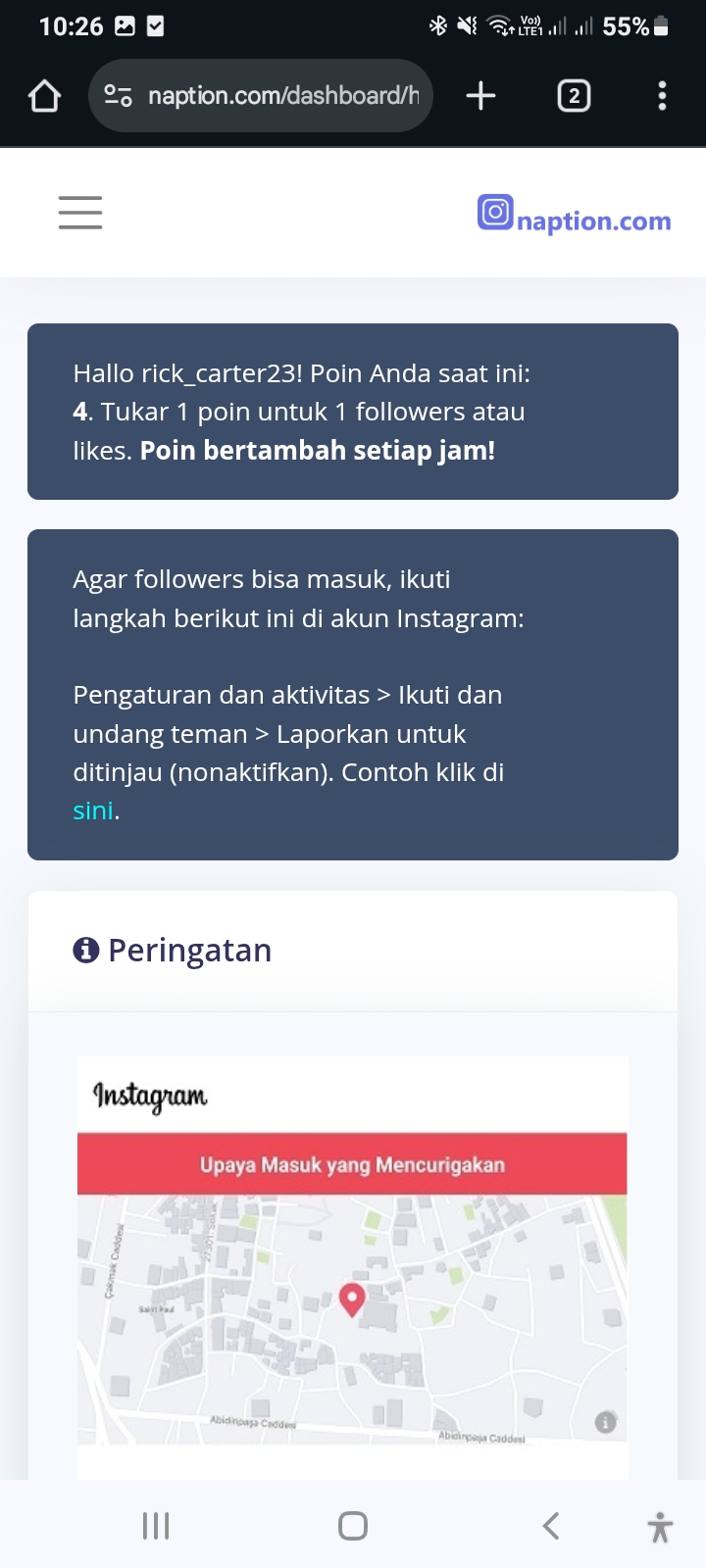Open the browser overflow menu

pyautogui.click(x=662, y=96)
